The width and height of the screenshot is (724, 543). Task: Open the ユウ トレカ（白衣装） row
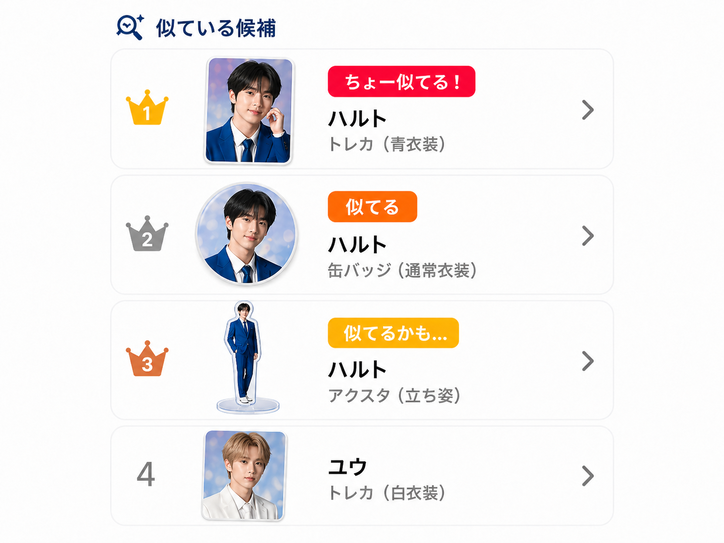pos(362,476)
